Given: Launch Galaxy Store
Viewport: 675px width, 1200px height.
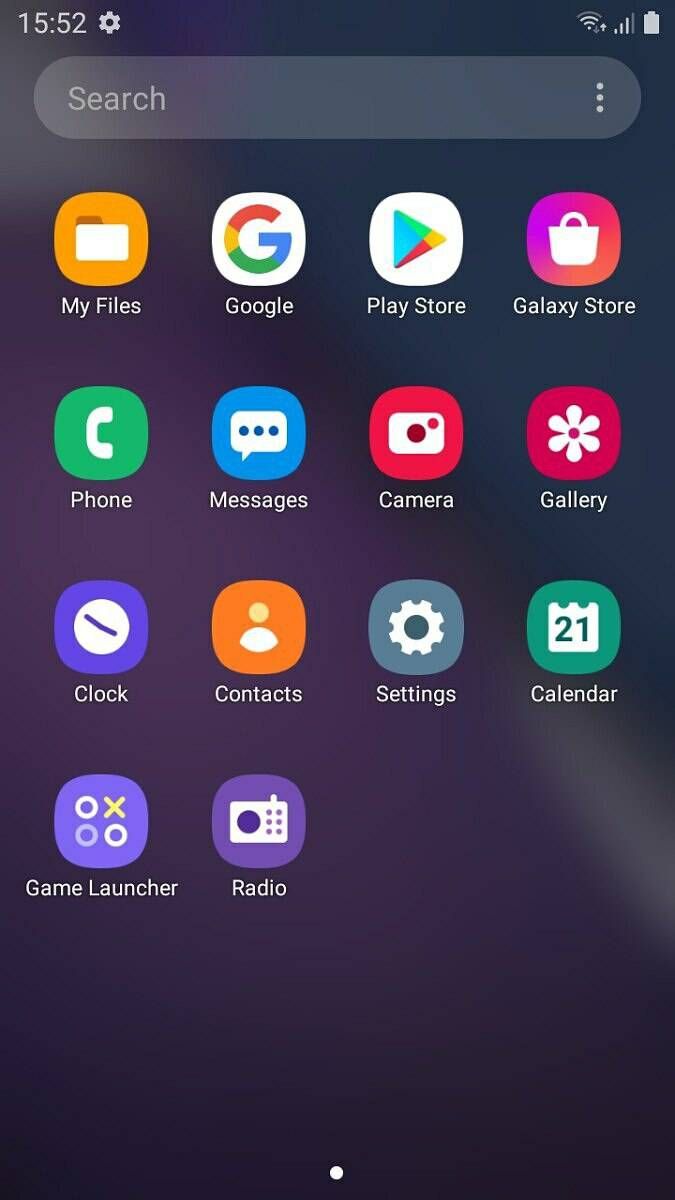Looking at the screenshot, I should pyautogui.click(x=573, y=240).
